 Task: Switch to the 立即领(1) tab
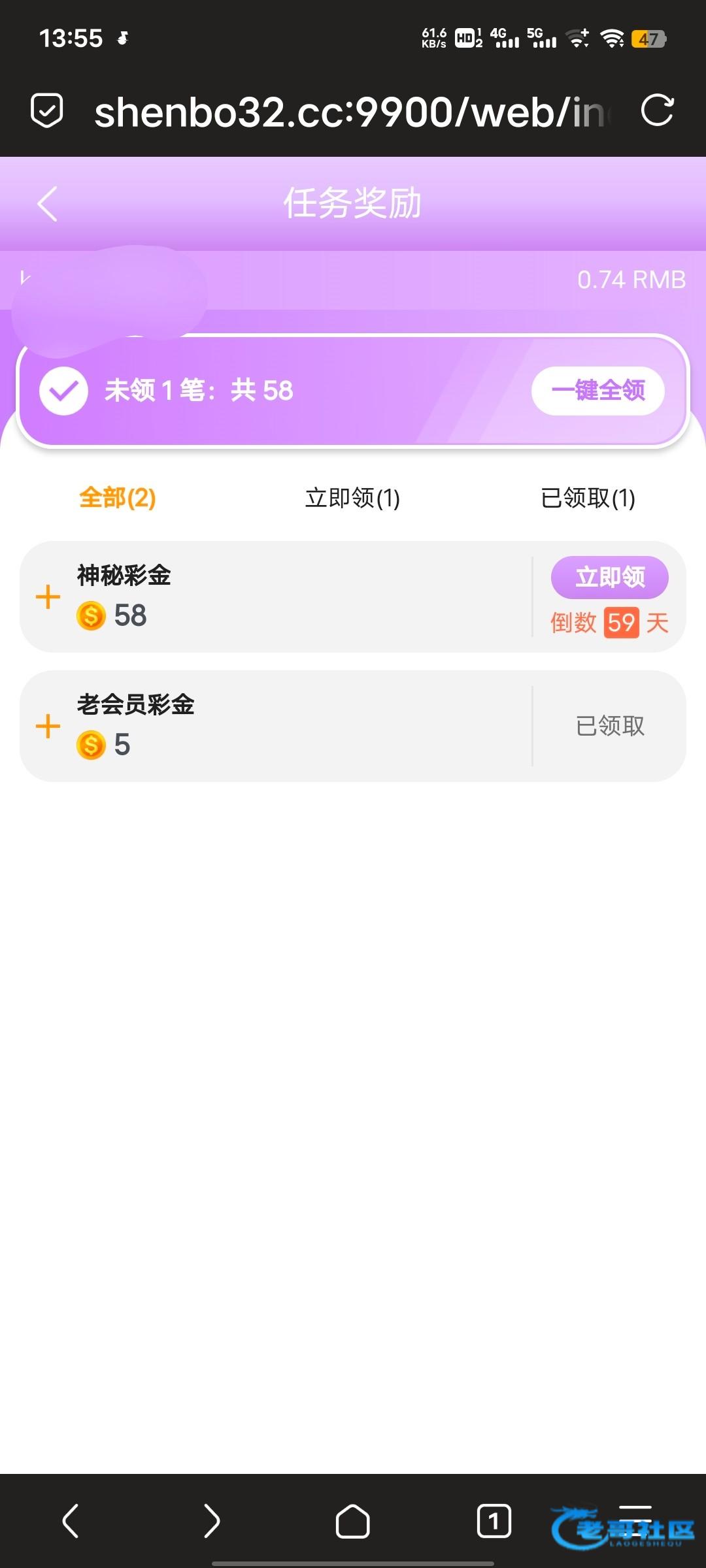(352, 498)
